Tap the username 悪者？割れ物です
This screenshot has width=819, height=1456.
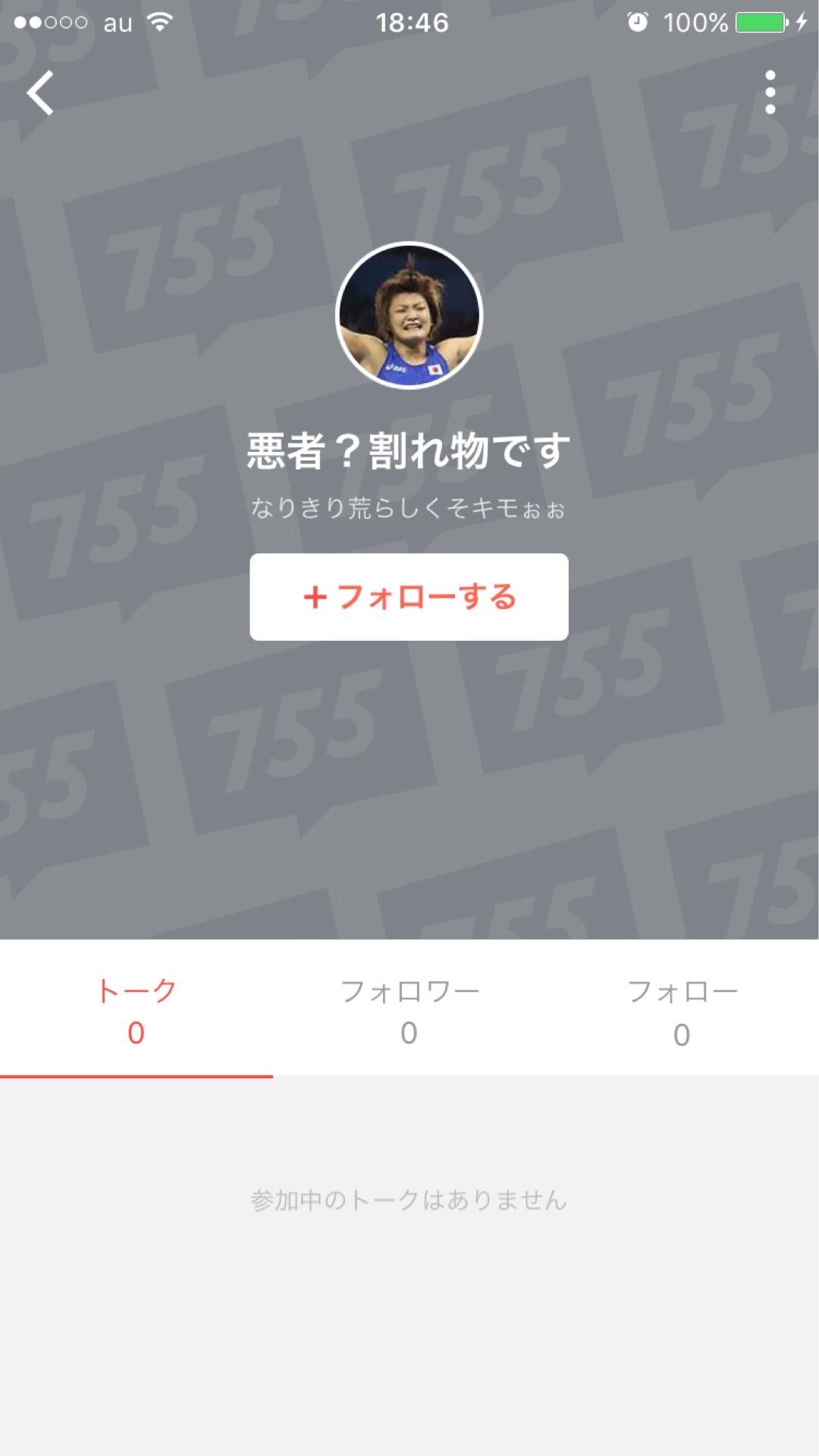point(409,449)
